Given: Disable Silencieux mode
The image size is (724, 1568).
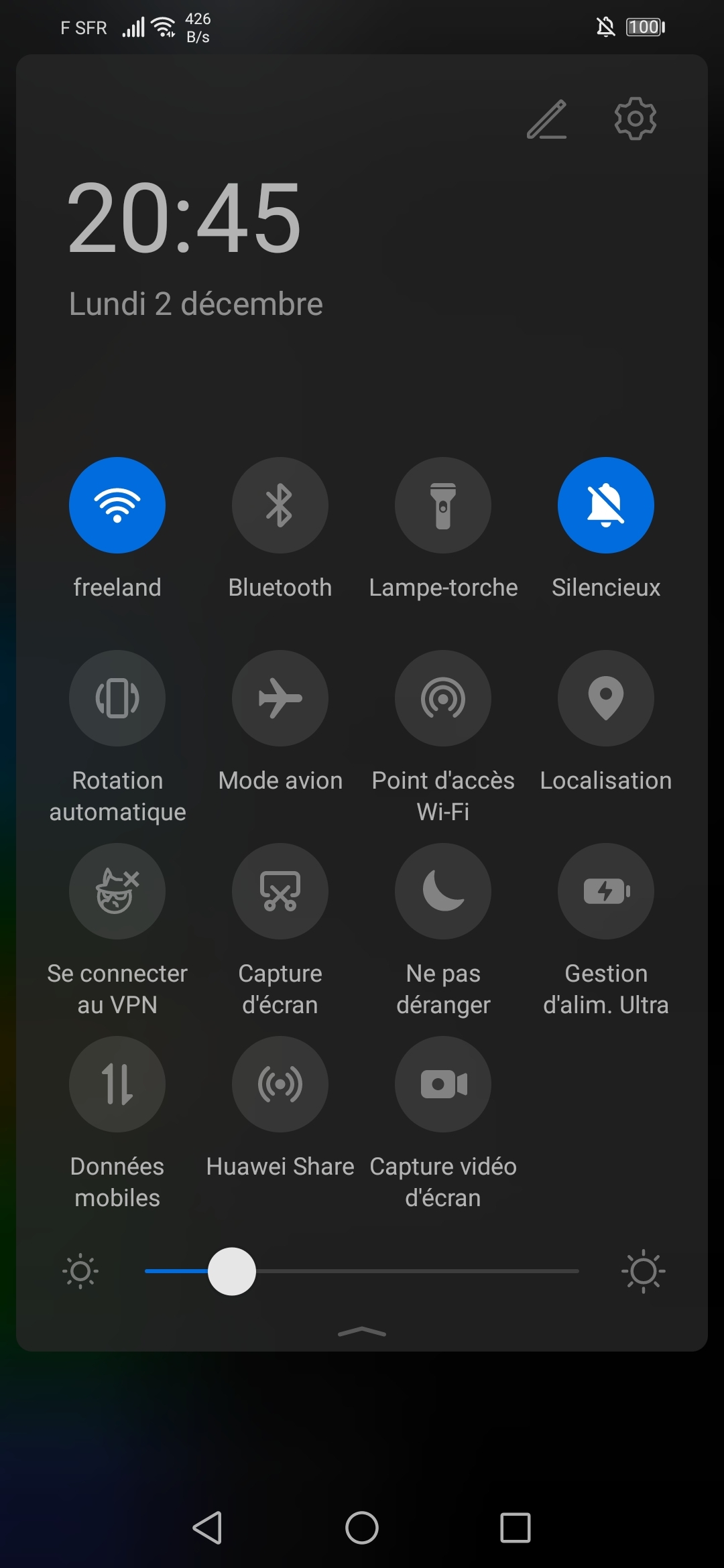Looking at the screenshot, I should click(605, 505).
